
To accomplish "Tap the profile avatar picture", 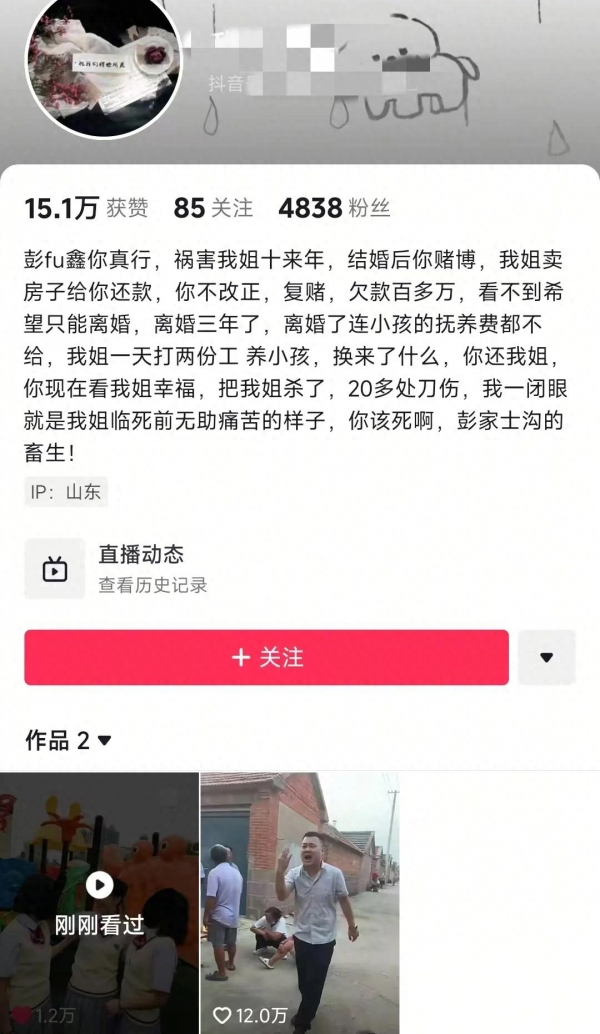I will [104, 66].
